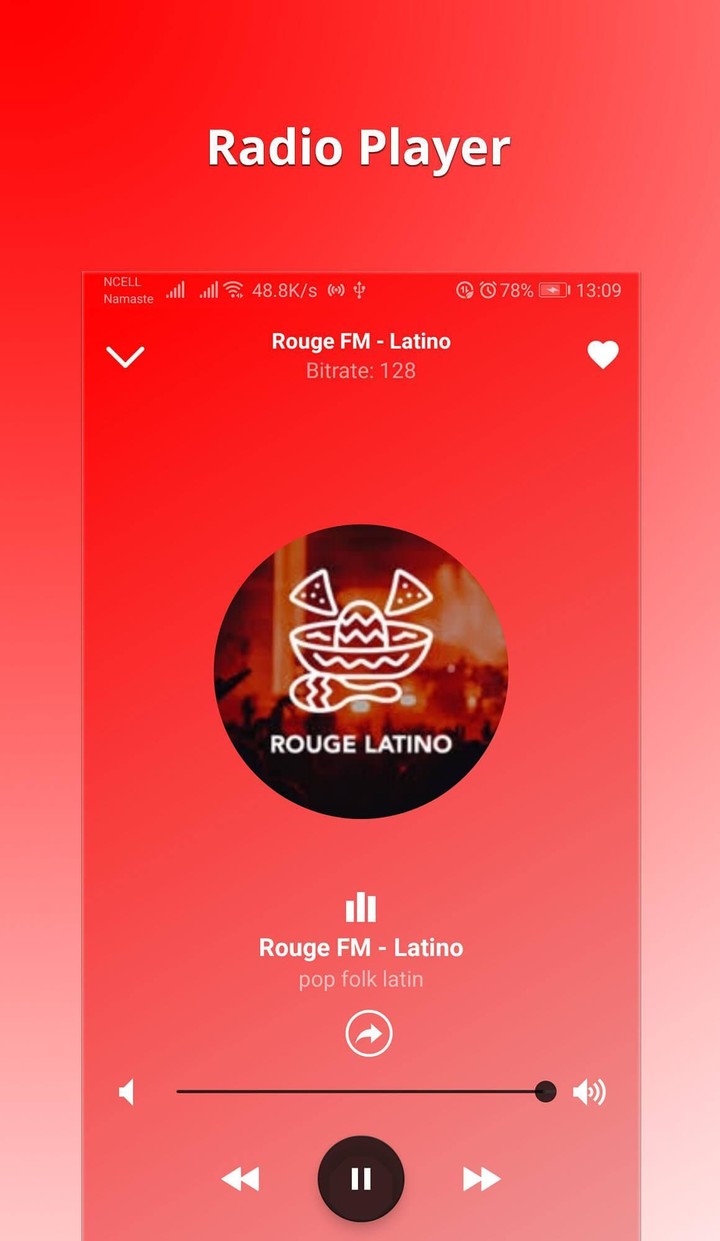Tap the NCELL Namaste carrier label
This screenshot has width=720, height=1241.
(x=127, y=290)
